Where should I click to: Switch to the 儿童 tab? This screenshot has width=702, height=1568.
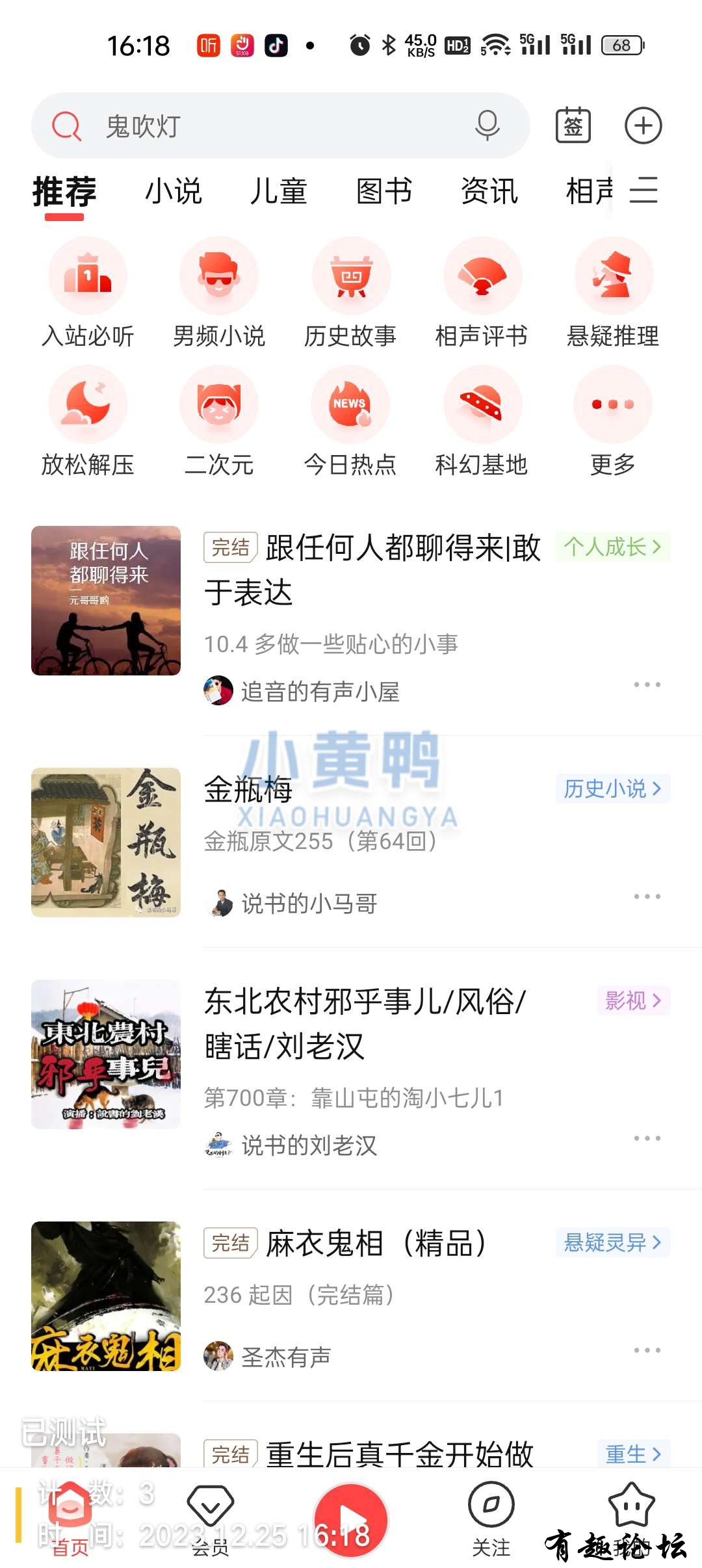pyautogui.click(x=279, y=192)
